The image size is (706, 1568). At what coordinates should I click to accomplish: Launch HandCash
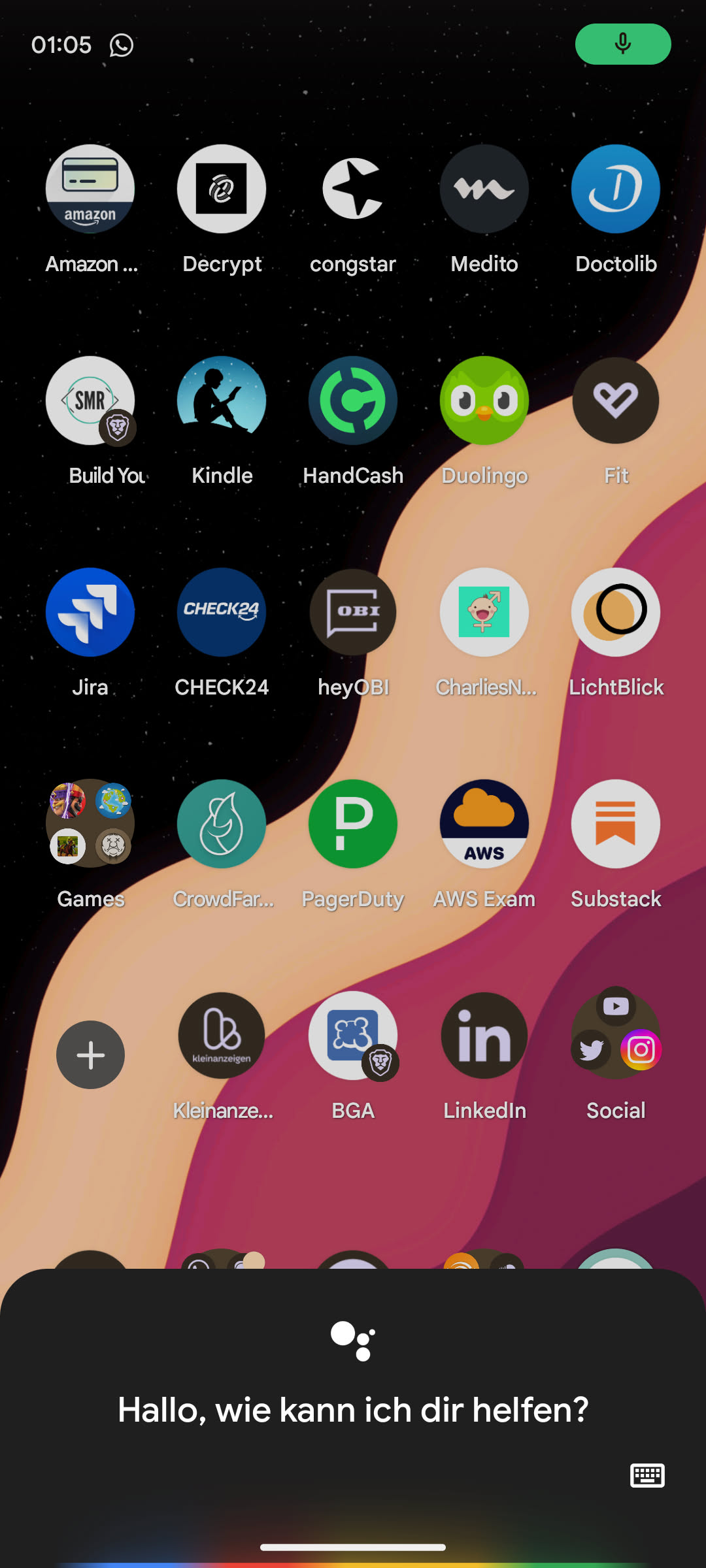click(x=353, y=400)
